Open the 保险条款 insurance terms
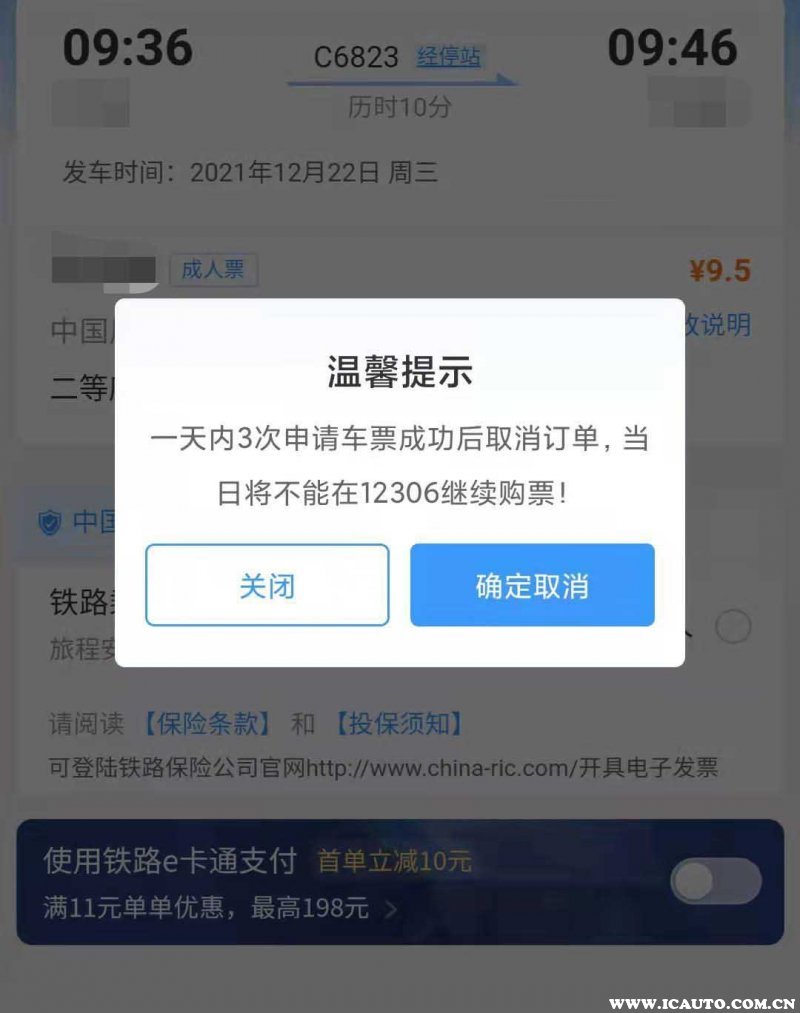 coord(205,723)
